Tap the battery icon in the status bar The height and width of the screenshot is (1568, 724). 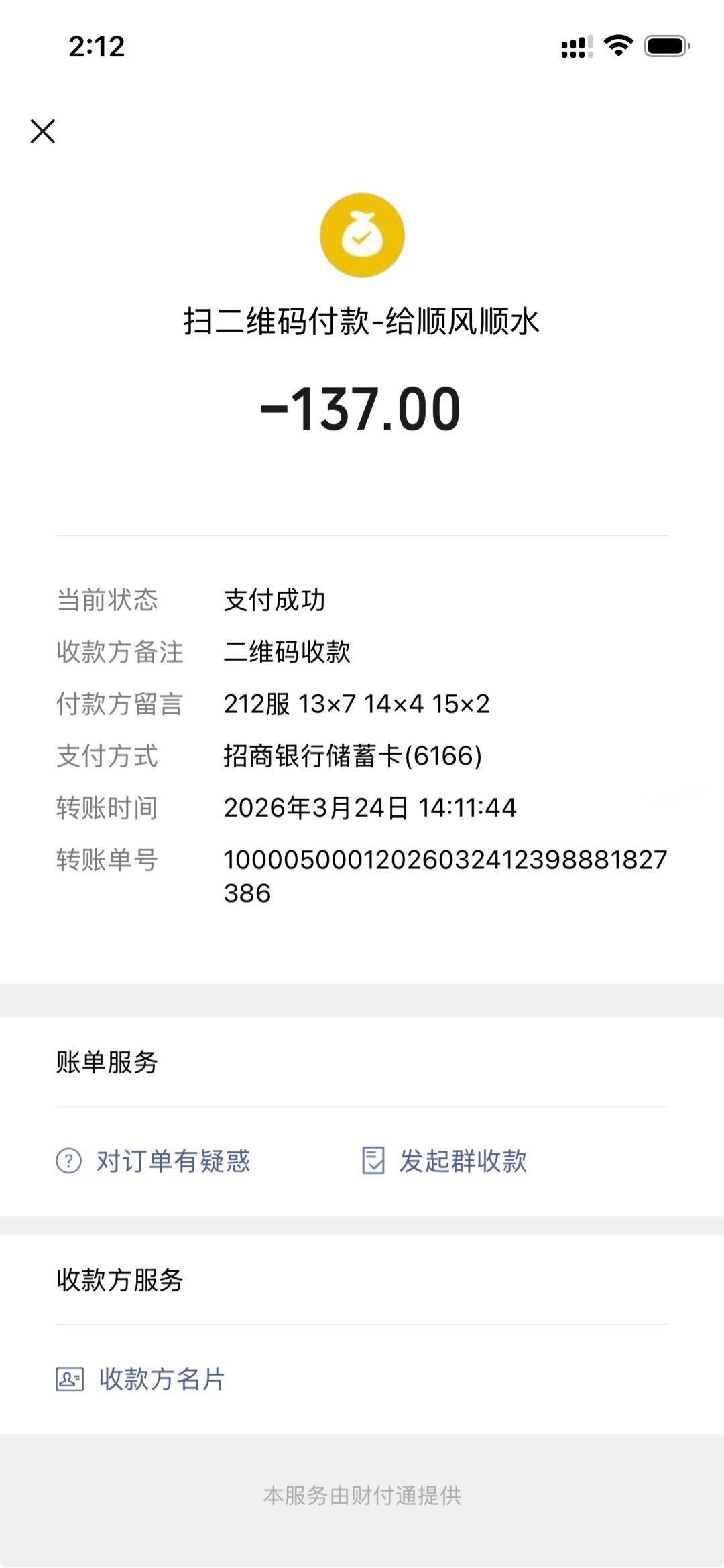tap(666, 45)
